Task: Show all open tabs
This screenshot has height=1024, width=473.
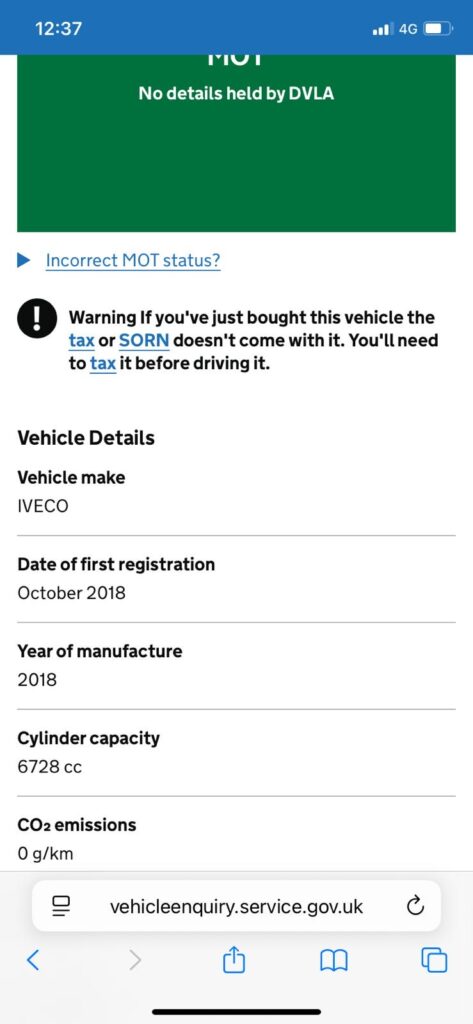Action: pos(434,959)
